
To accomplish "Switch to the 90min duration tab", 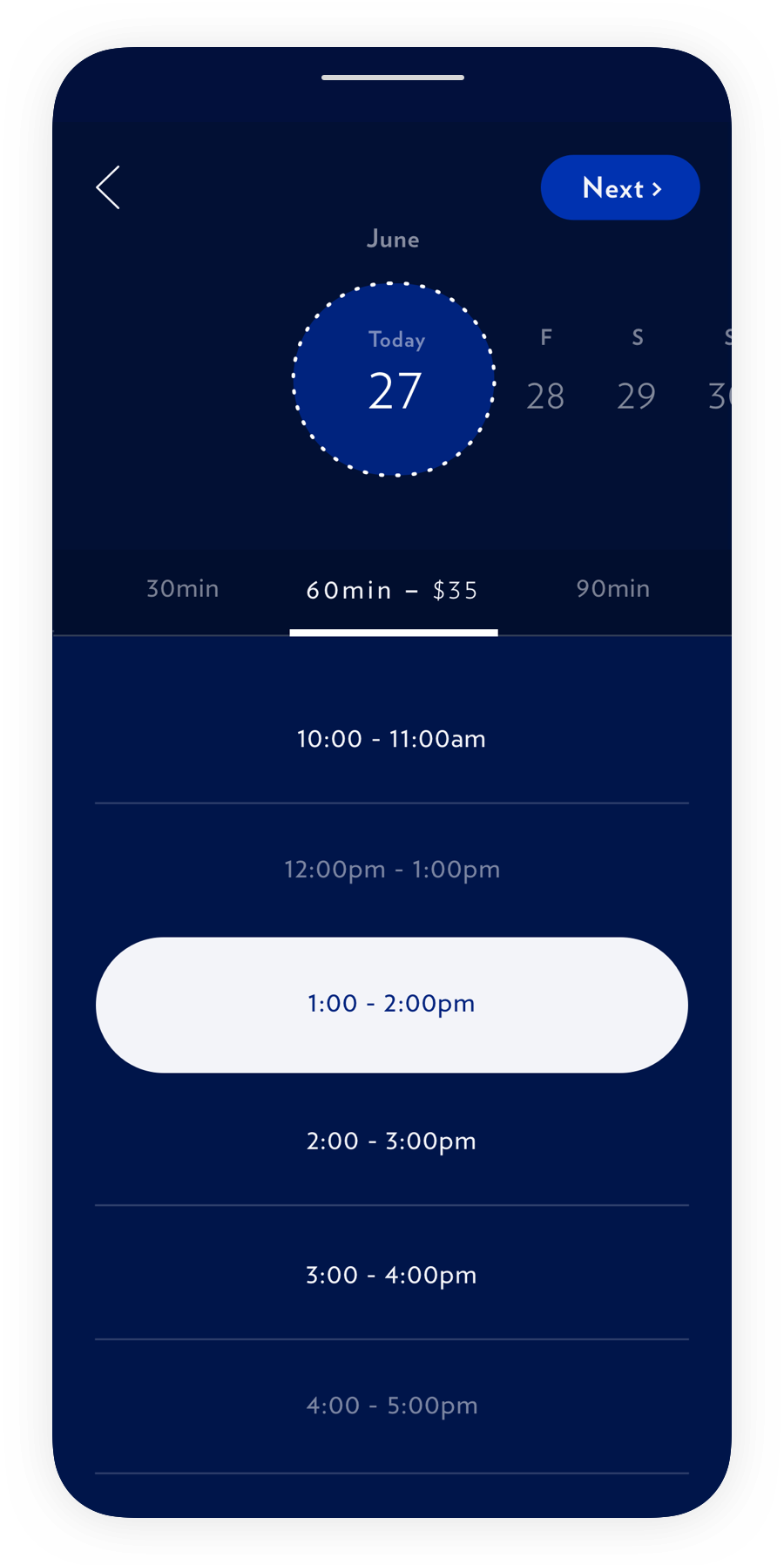I will [613, 589].
